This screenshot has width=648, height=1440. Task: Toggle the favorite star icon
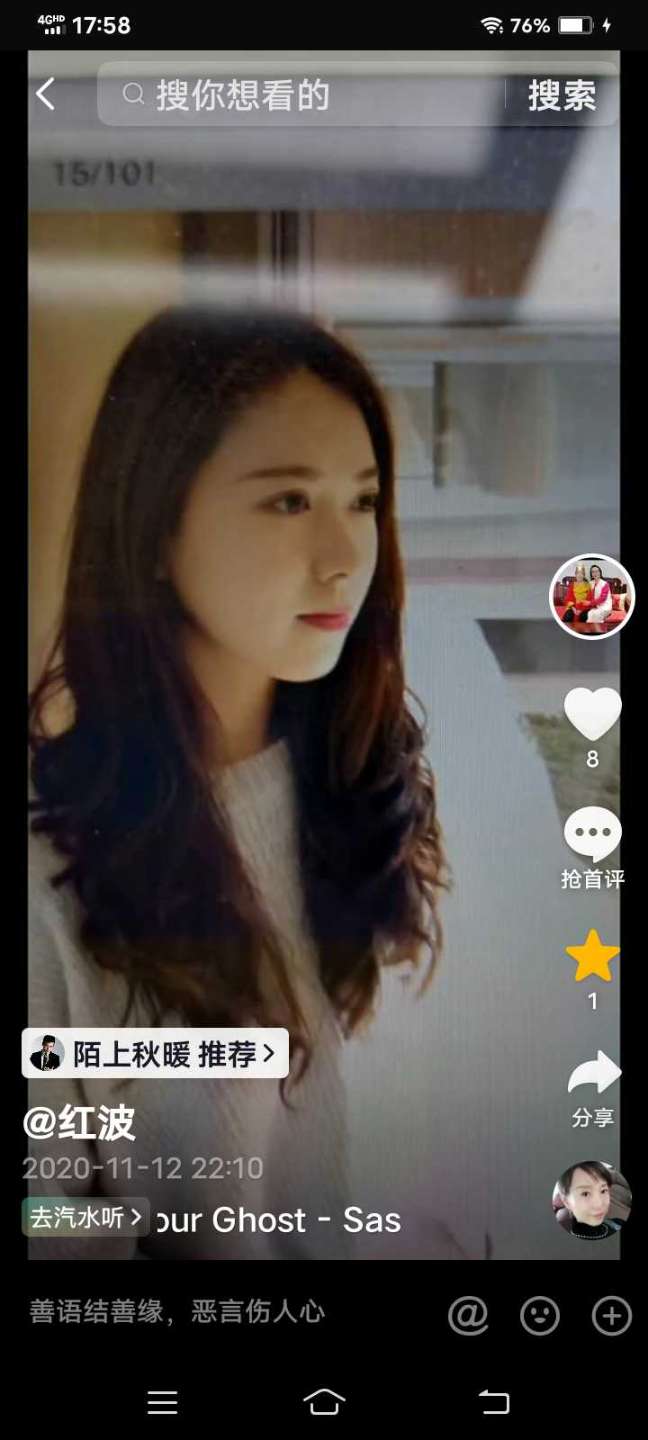(x=592, y=957)
